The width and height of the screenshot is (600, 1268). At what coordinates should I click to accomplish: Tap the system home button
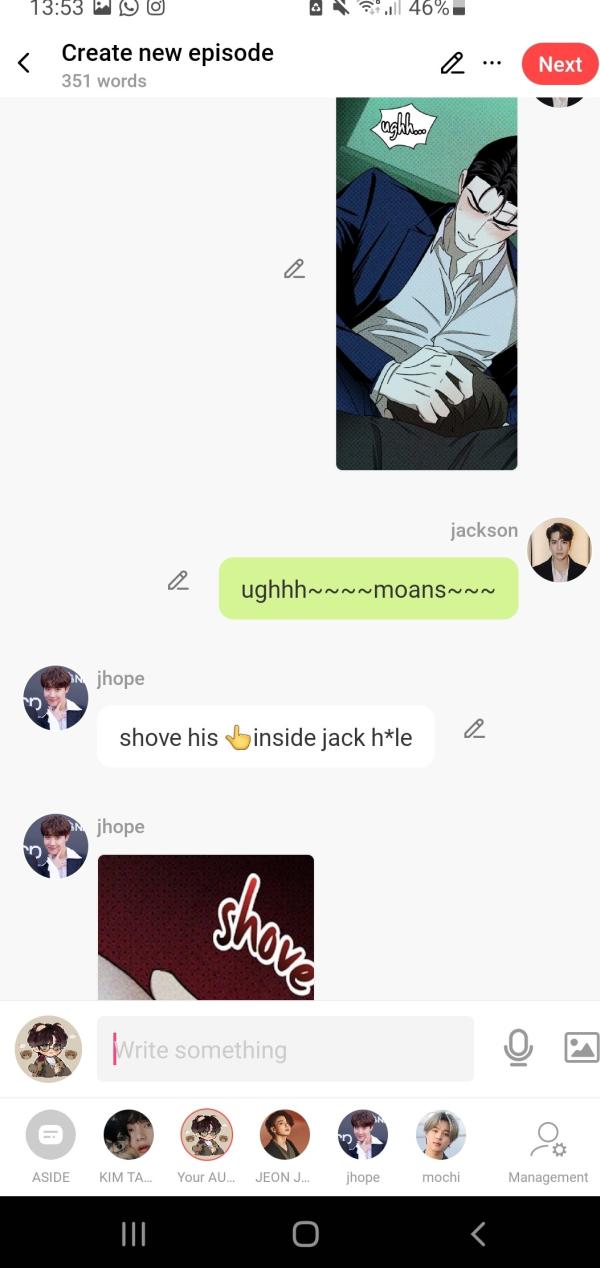point(305,1233)
